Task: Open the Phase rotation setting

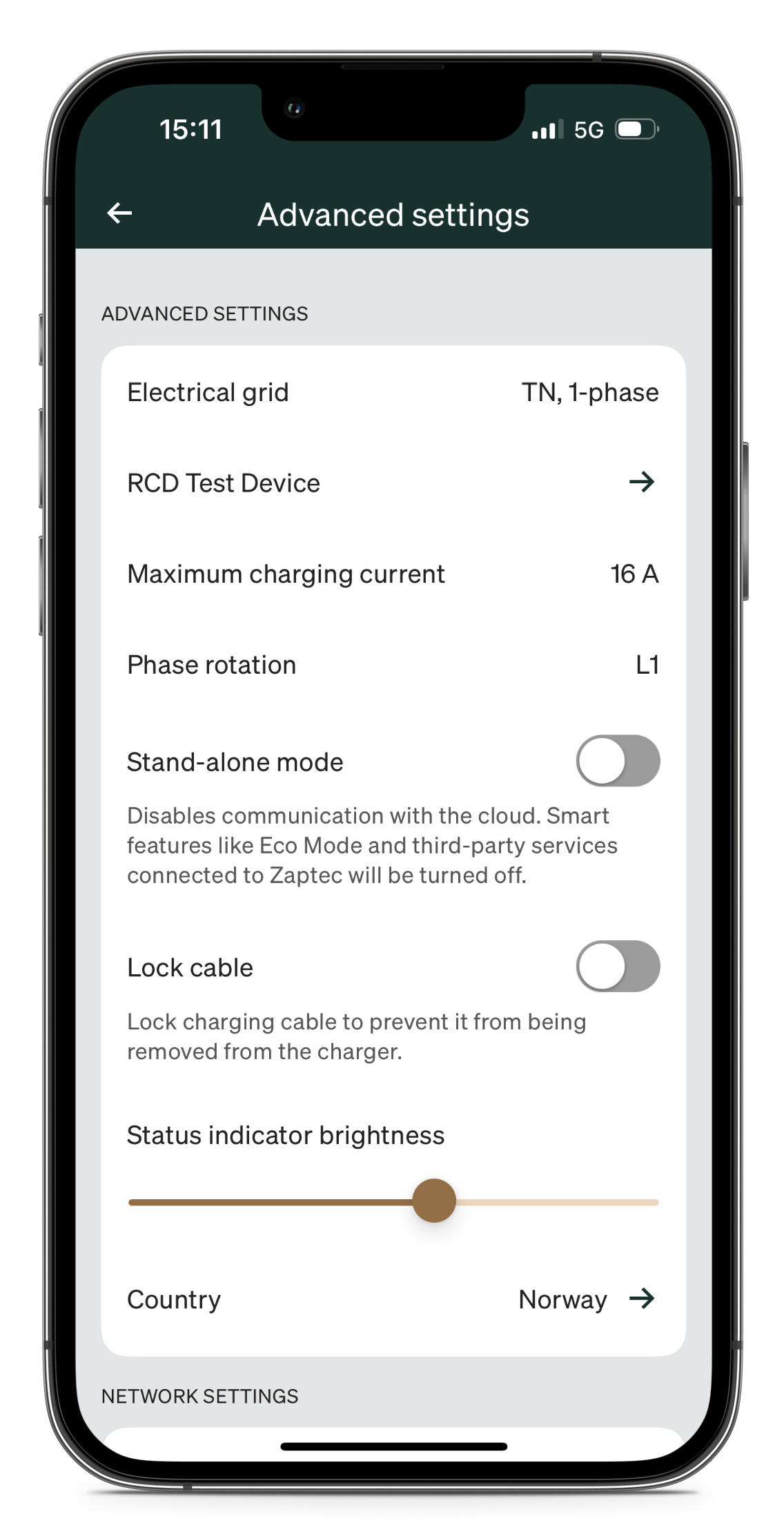Action: click(393, 665)
